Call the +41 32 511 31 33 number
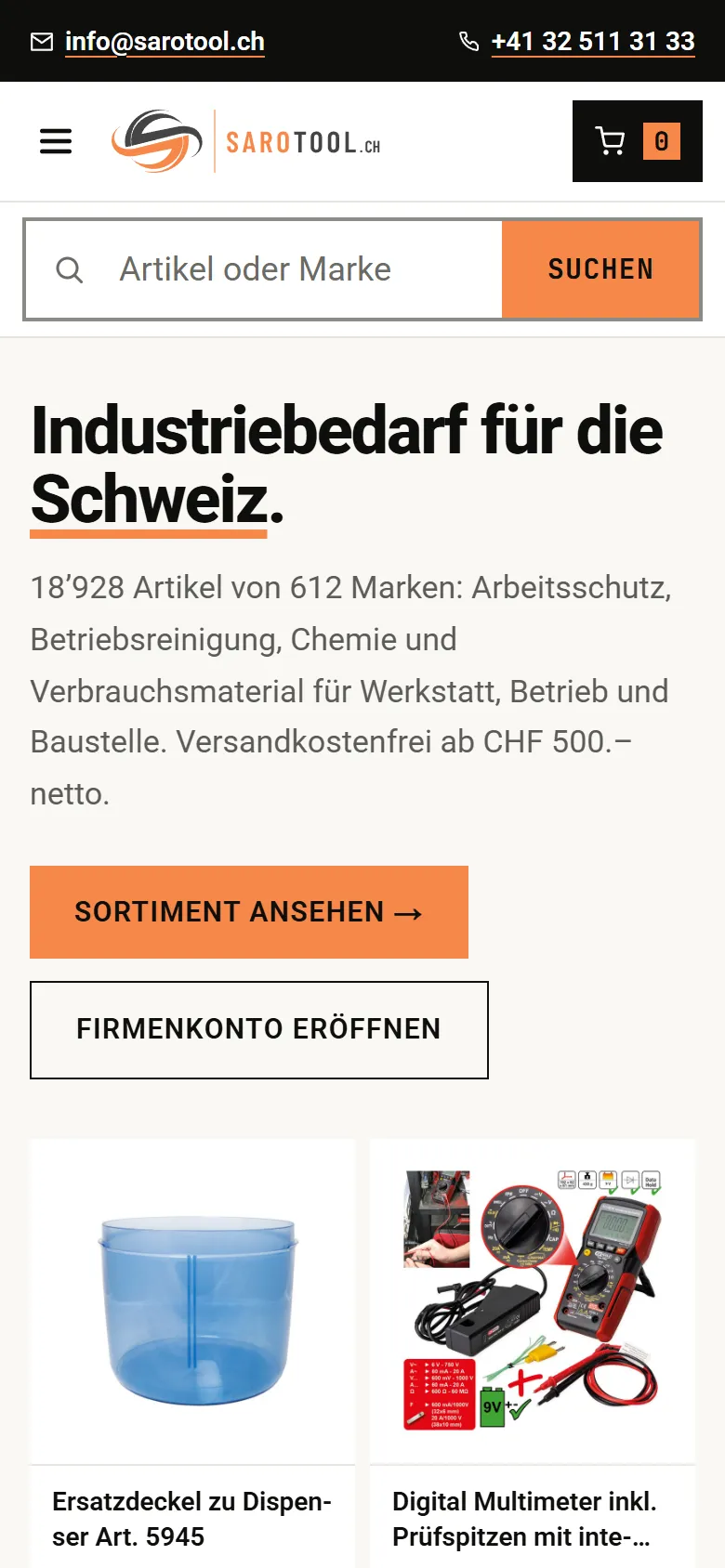Image resolution: width=725 pixels, height=1568 pixels. pos(593,42)
